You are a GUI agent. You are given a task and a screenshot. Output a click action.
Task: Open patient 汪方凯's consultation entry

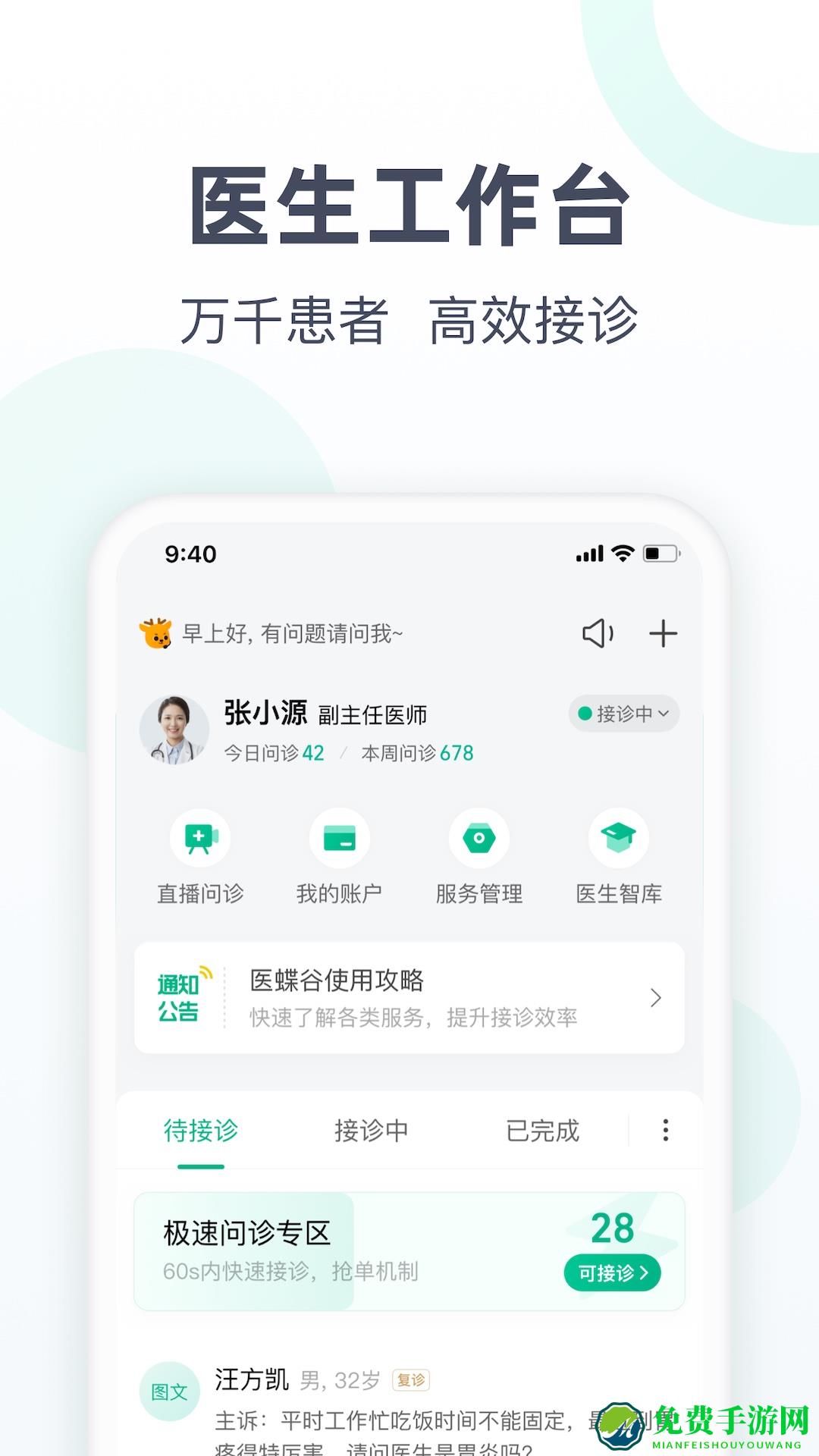click(x=250, y=1380)
